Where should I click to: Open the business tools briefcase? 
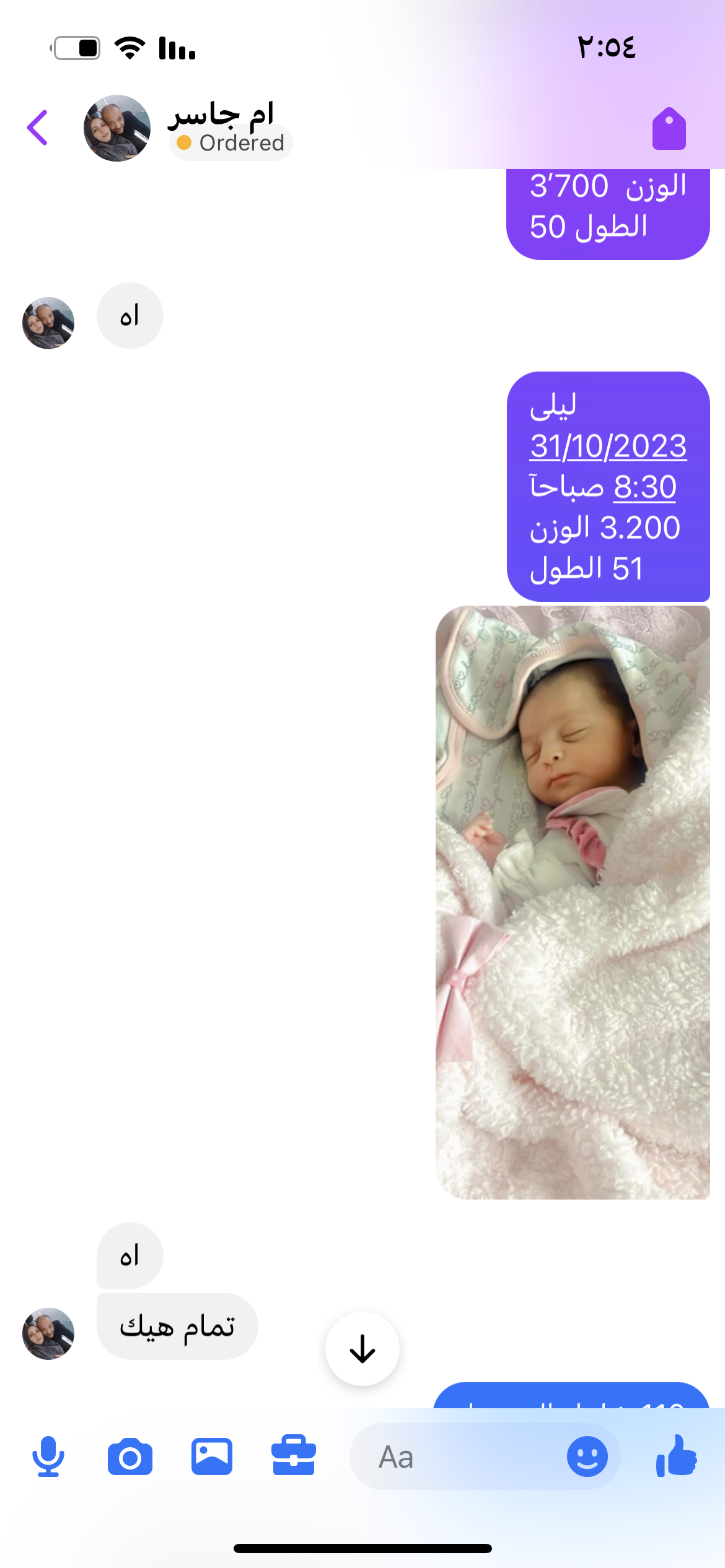coord(294,1456)
